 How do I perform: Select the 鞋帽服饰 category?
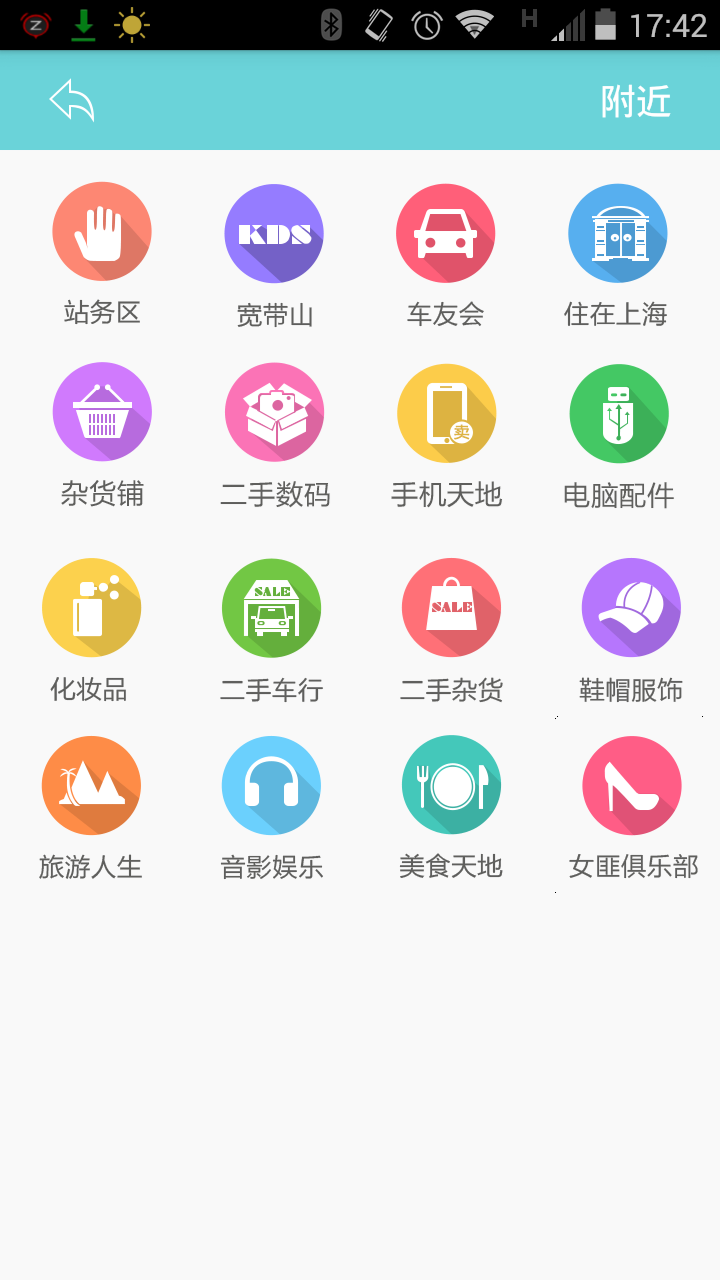[x=631, y=608]
